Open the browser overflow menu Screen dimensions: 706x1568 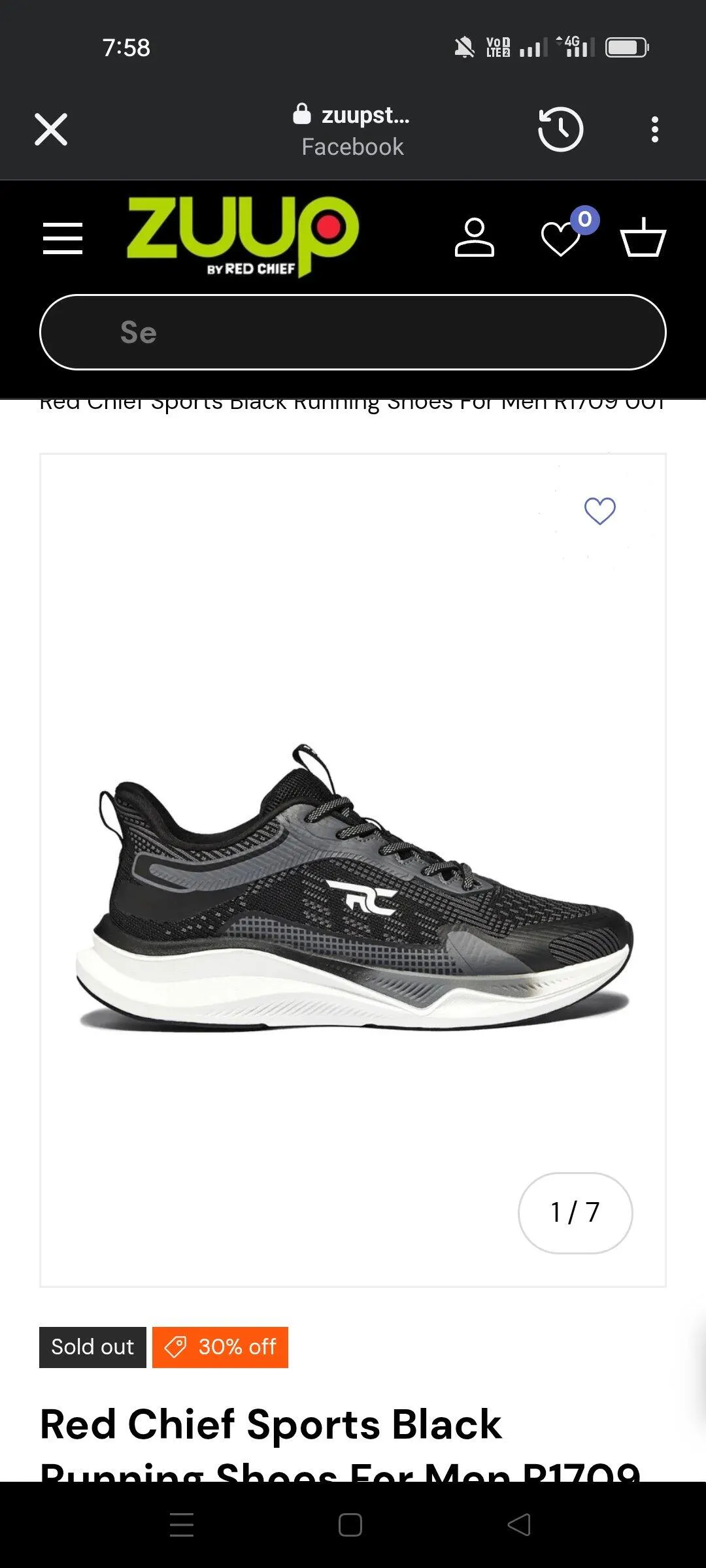point(654,129)
